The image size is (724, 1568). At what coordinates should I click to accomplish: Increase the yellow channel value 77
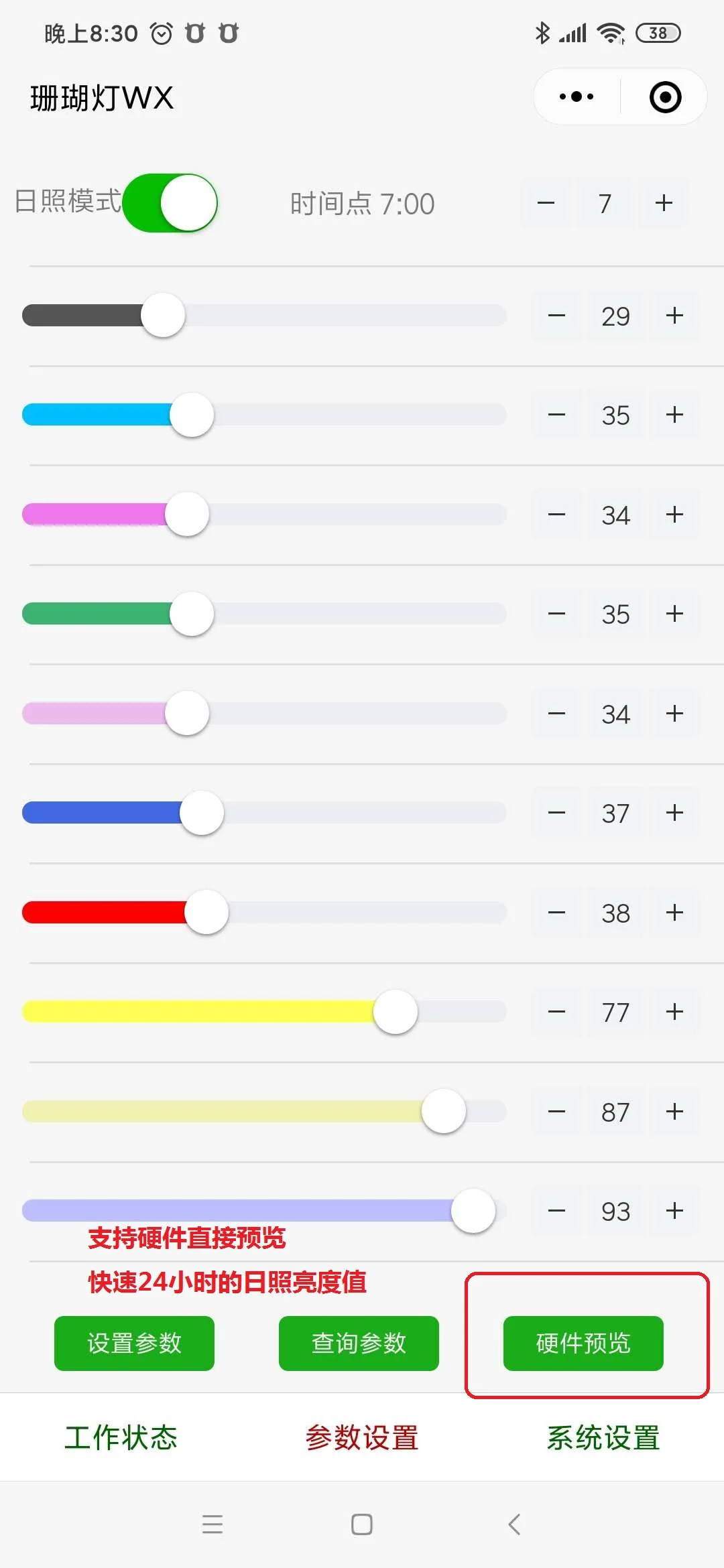(x=674, y=1012)
